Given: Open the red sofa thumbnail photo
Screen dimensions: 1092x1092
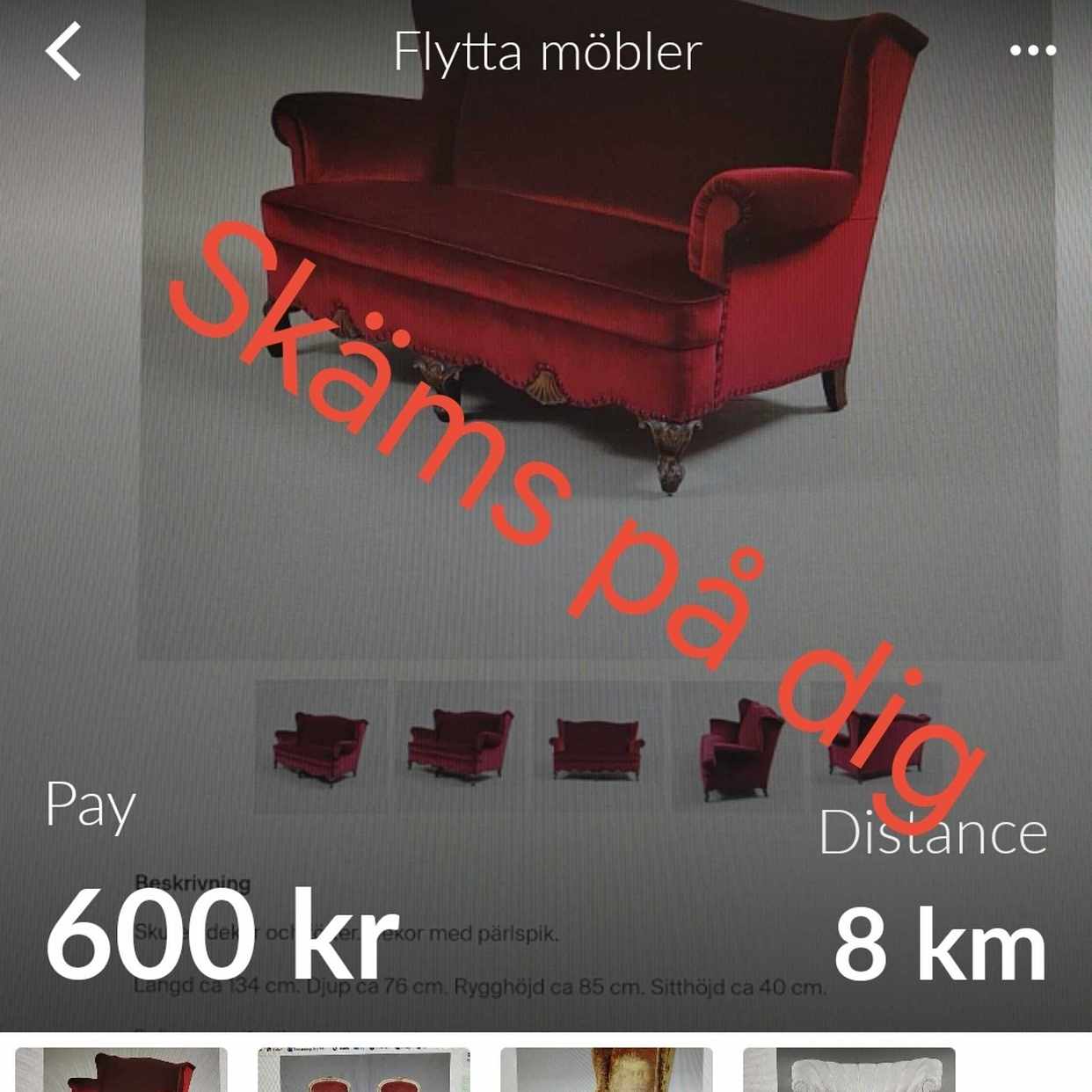Looking at the screenshot, I should (121, 1070).
